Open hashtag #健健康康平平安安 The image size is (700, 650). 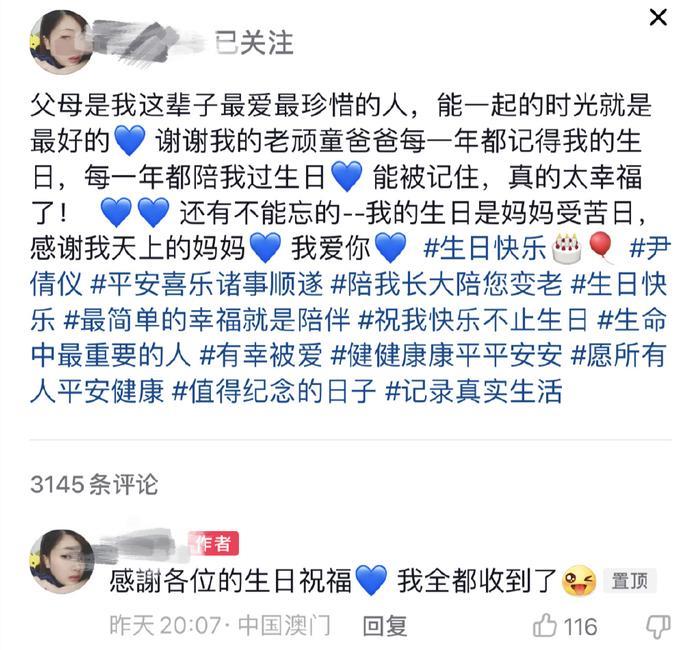(447, 355)
